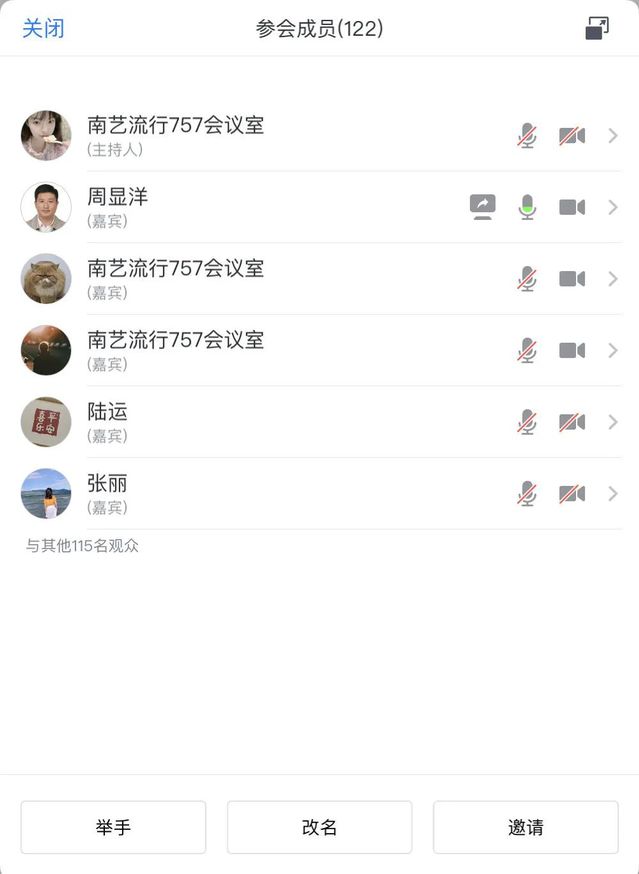Screen dimensions: 639x874
Task: Invite others using the 邀请 button
Action: [x=525, y=827]
